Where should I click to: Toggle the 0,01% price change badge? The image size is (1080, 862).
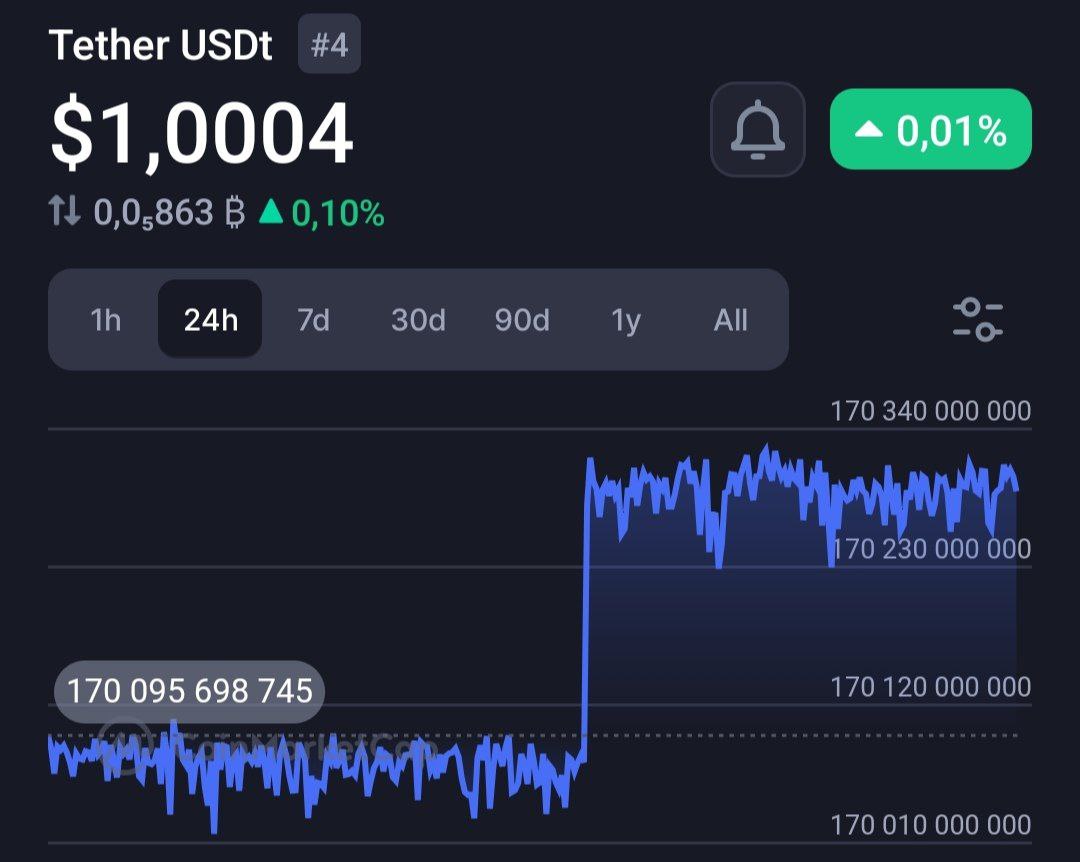click(930, 129)
